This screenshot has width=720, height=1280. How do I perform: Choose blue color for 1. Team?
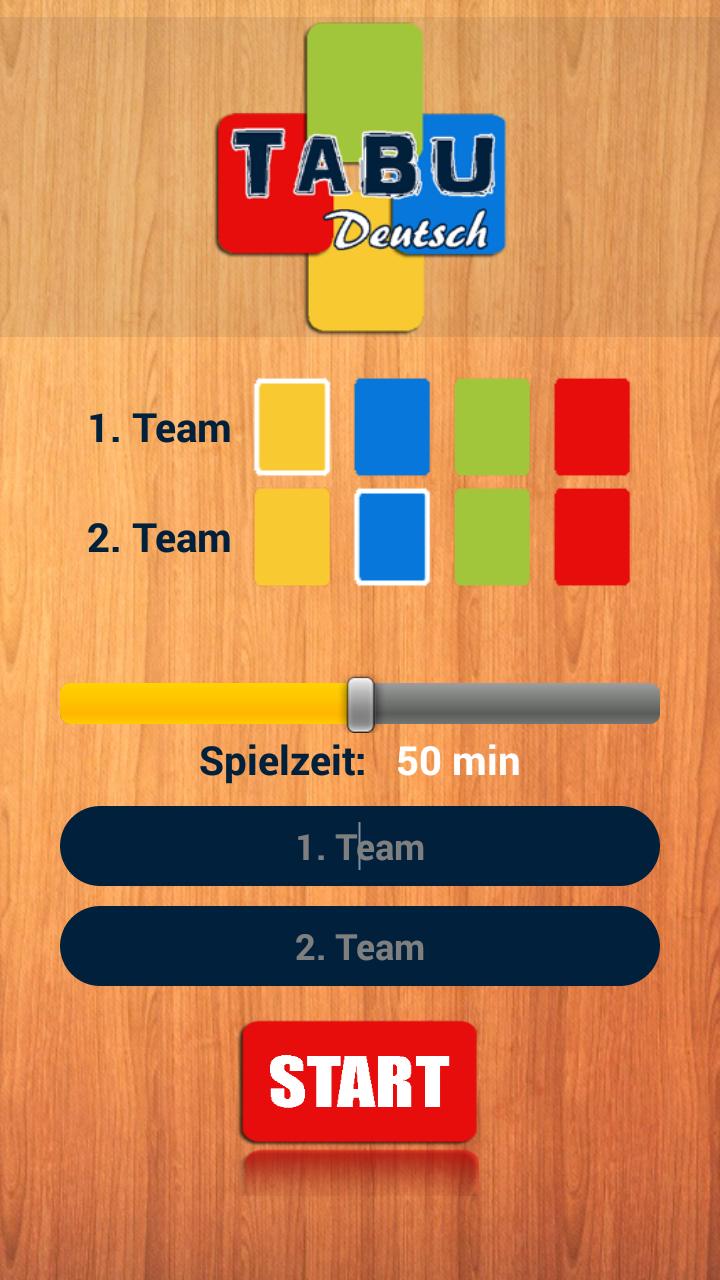(x=392, y=427)
